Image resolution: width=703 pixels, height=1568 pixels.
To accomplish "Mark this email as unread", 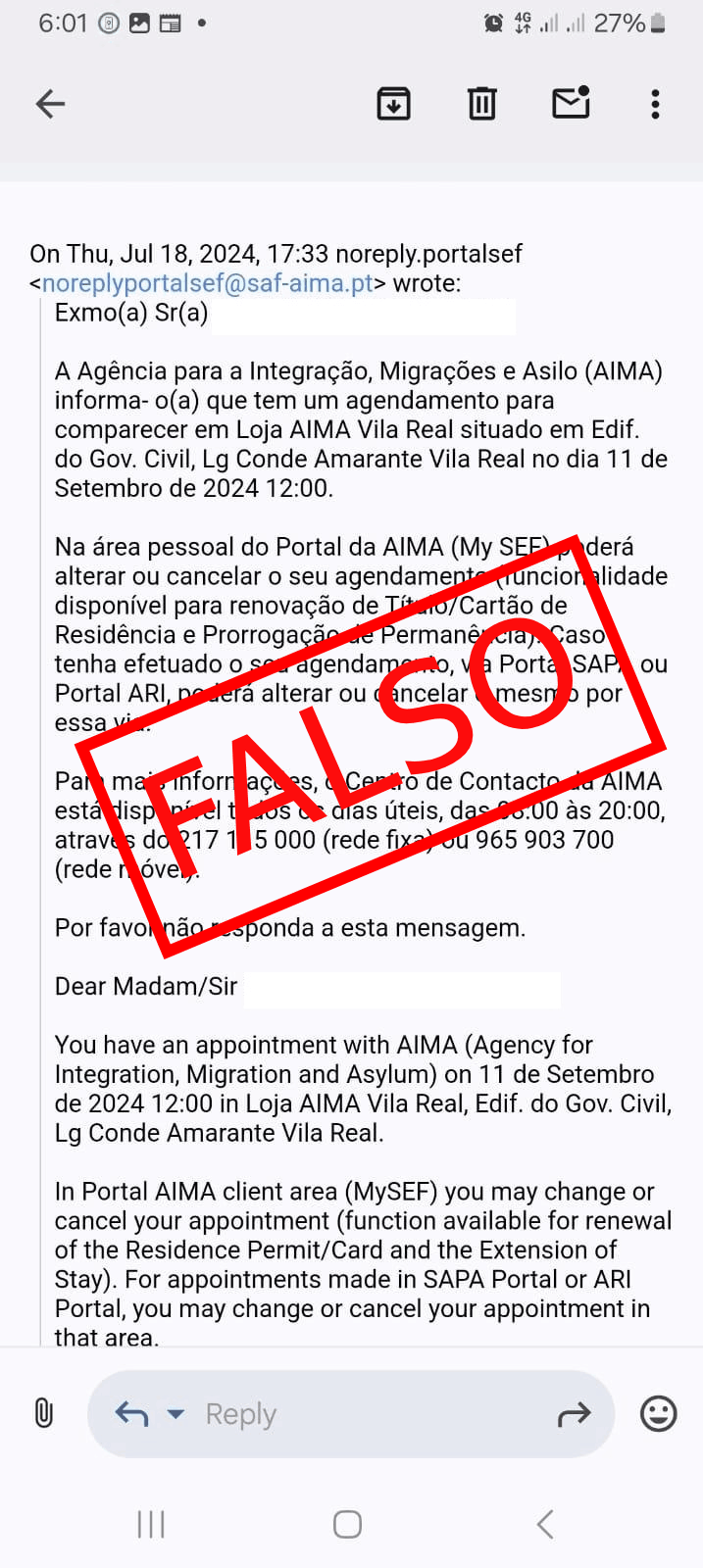I will (x=571, y=103).
